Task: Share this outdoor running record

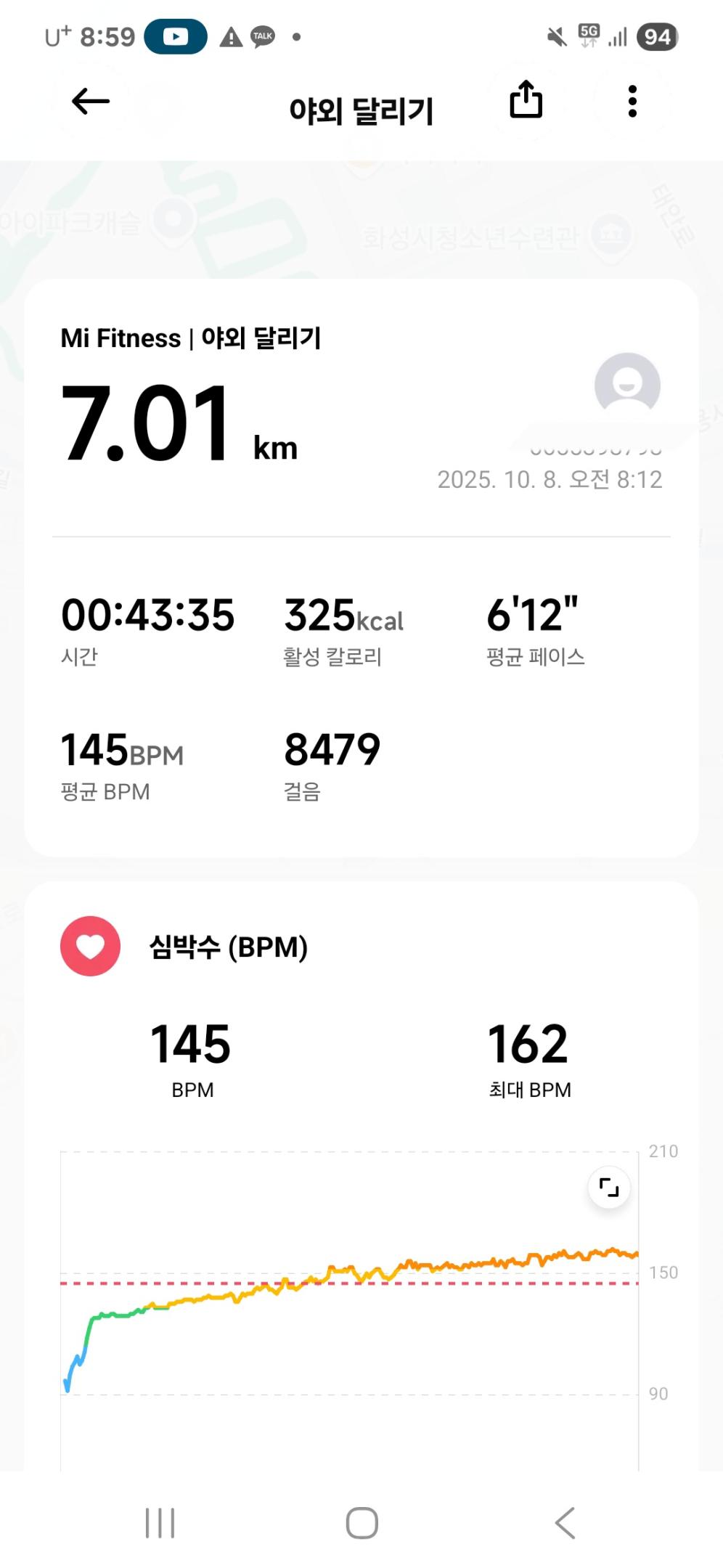Action: [x=526, y=100]
